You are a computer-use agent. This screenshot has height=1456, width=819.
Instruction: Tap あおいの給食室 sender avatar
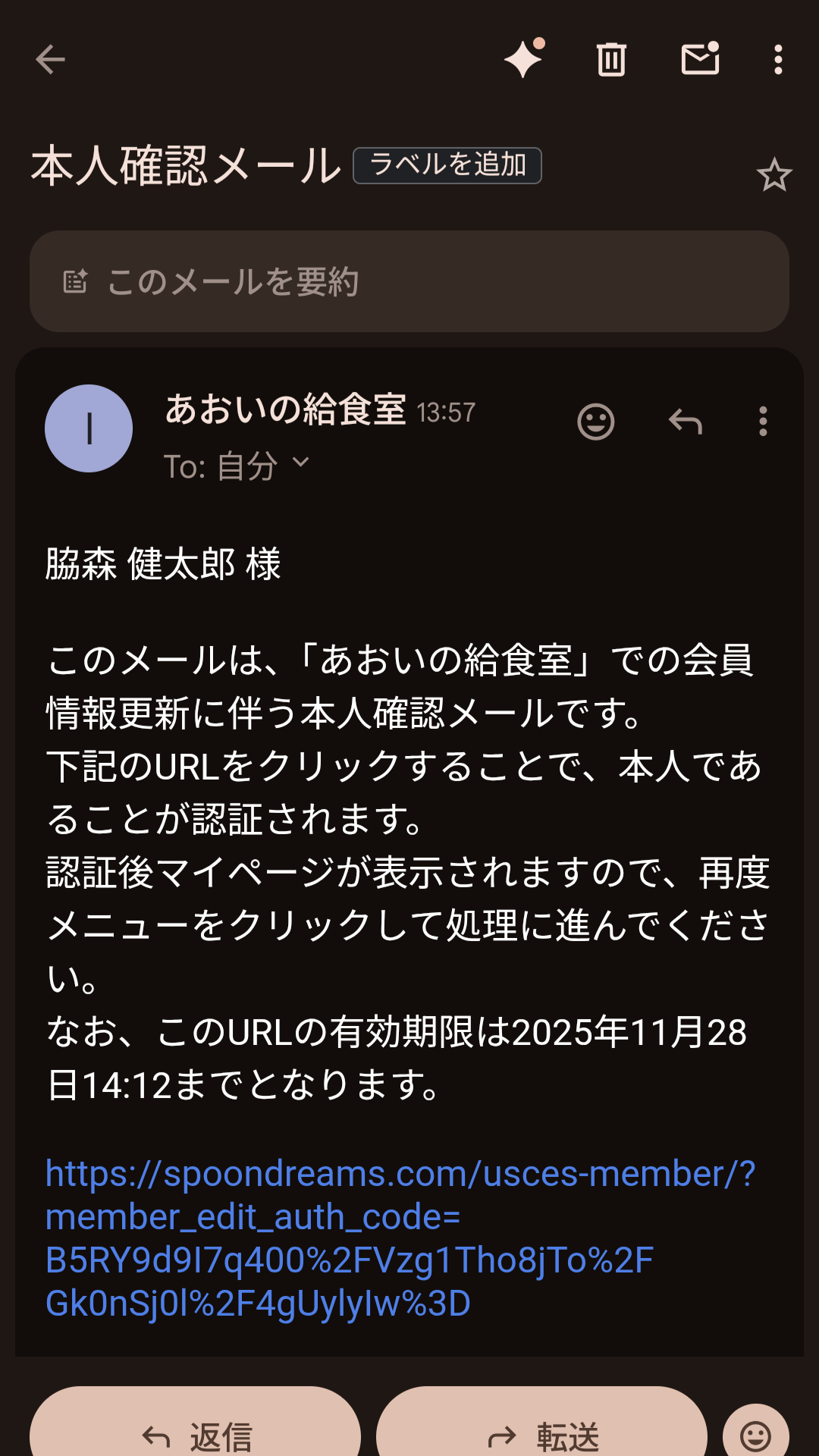[89, 428]
